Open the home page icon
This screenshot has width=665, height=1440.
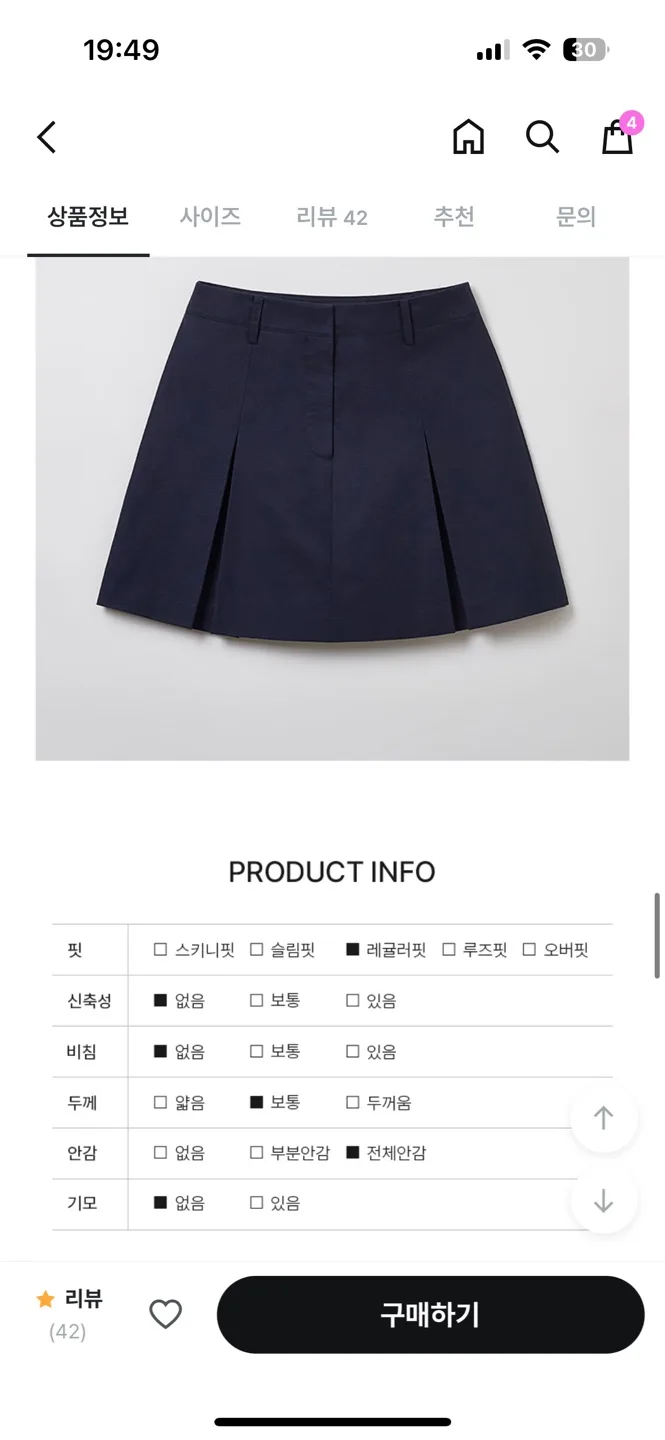click(x=468, y=137)
